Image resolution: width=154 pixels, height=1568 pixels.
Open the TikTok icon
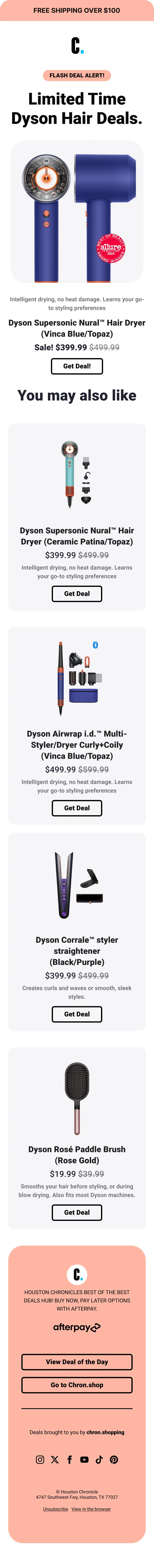pyautogui.click(x=99, y=1460)
